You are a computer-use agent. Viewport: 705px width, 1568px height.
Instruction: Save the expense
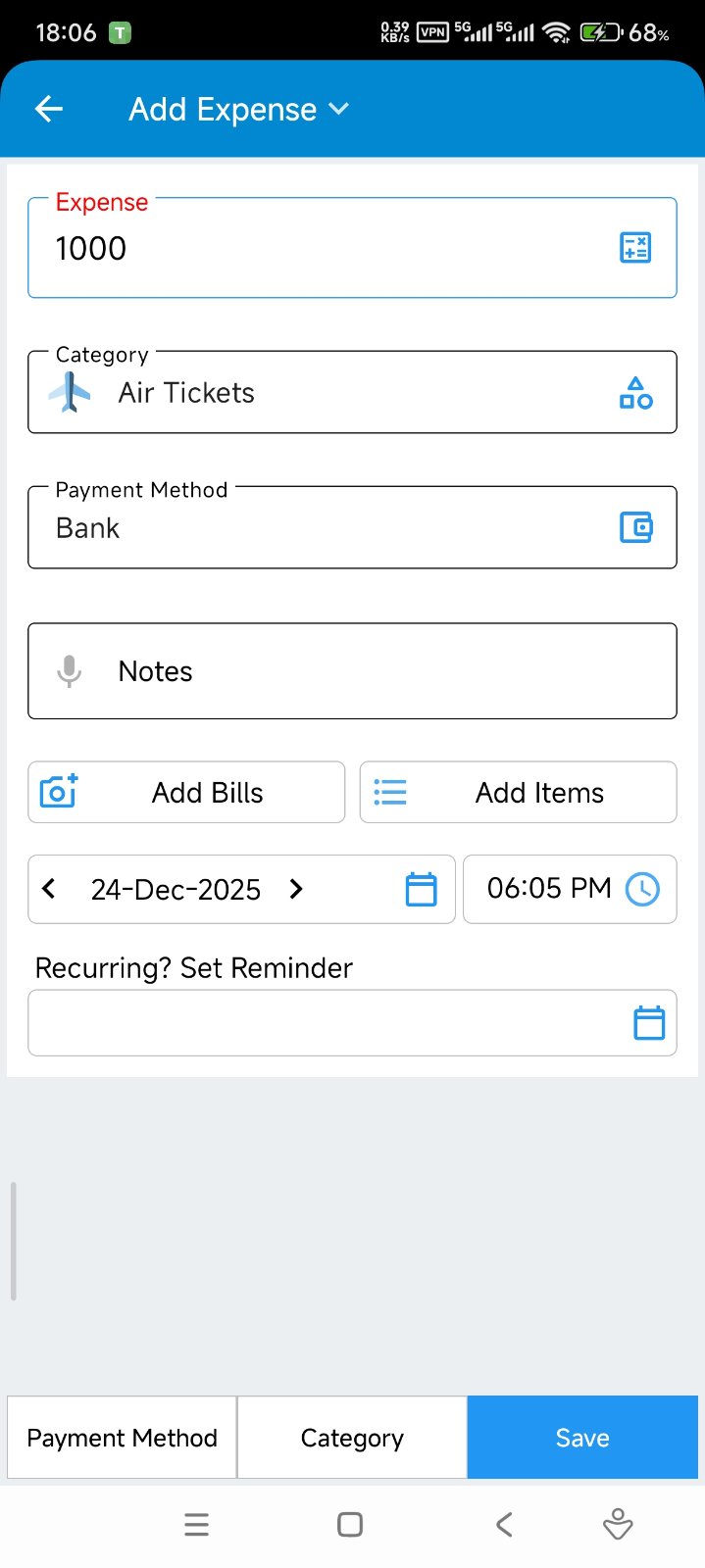tap(582, 1438)
